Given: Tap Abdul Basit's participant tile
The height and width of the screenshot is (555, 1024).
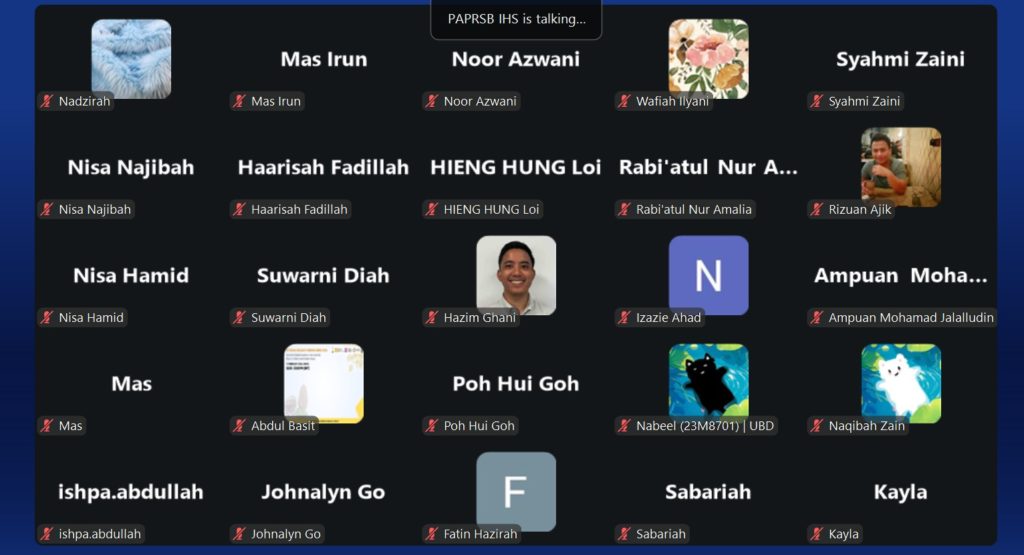Looking at the screenshot, I should 323,384.
